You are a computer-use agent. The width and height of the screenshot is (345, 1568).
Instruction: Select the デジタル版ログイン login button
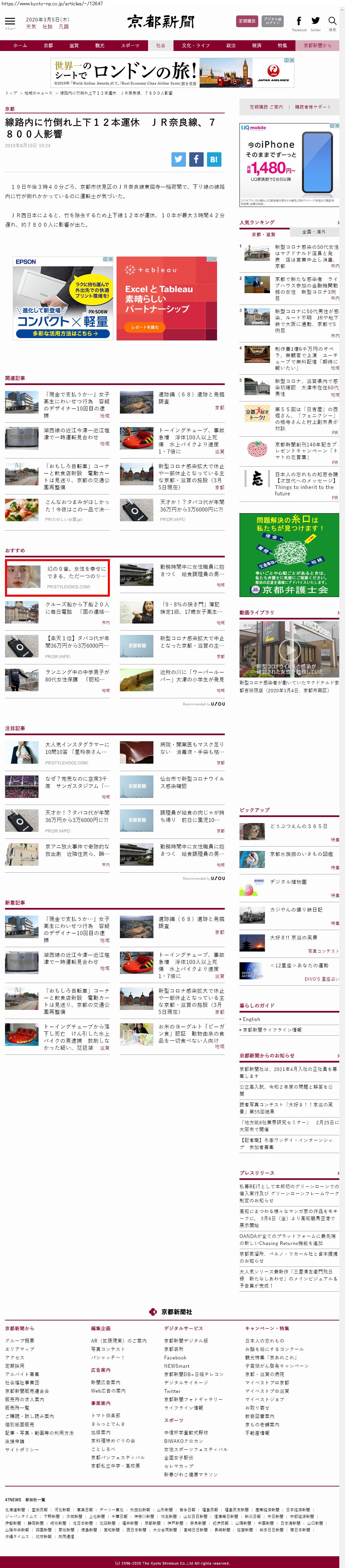(x=273, y=21)
